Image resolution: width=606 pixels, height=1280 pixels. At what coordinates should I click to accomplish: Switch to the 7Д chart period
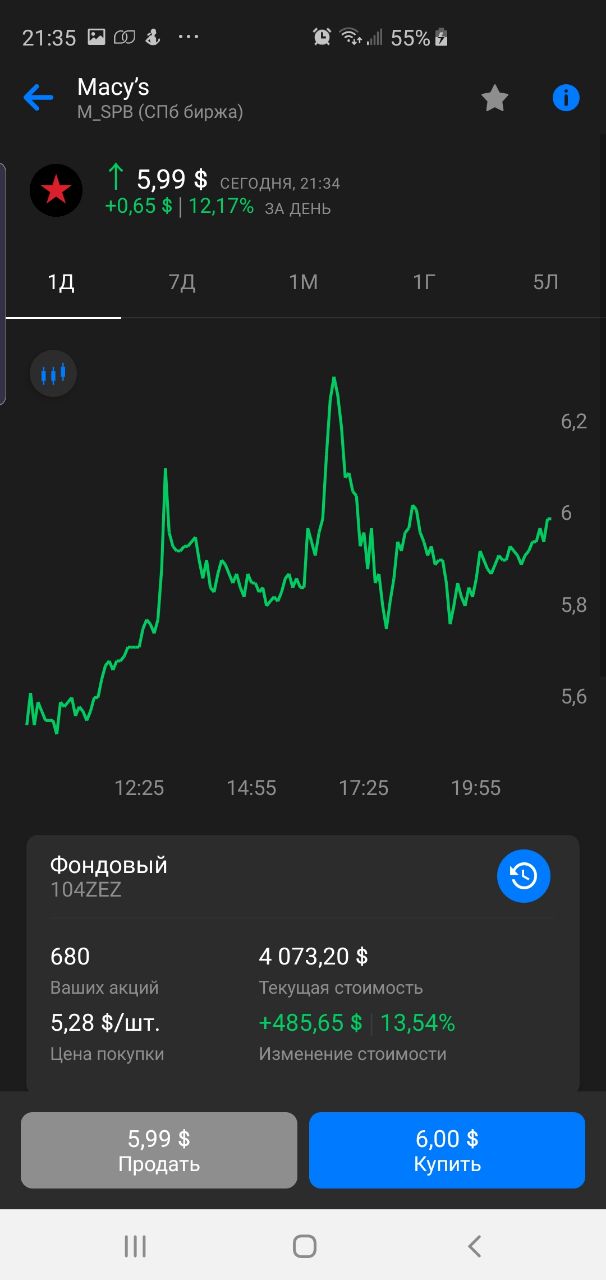pyautogui.click(x=182, y=282)
